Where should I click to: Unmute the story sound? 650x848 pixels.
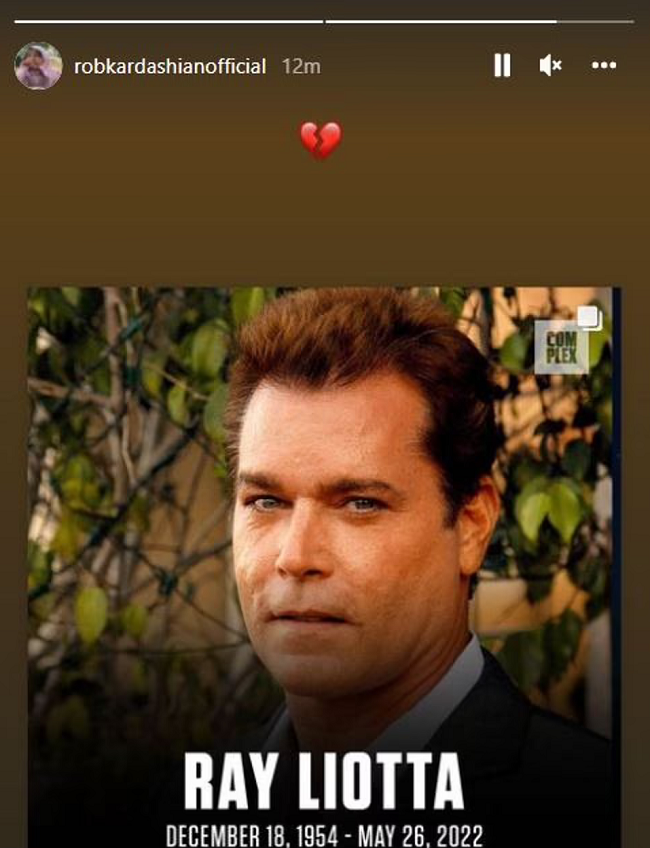click(x=550, y=66)
